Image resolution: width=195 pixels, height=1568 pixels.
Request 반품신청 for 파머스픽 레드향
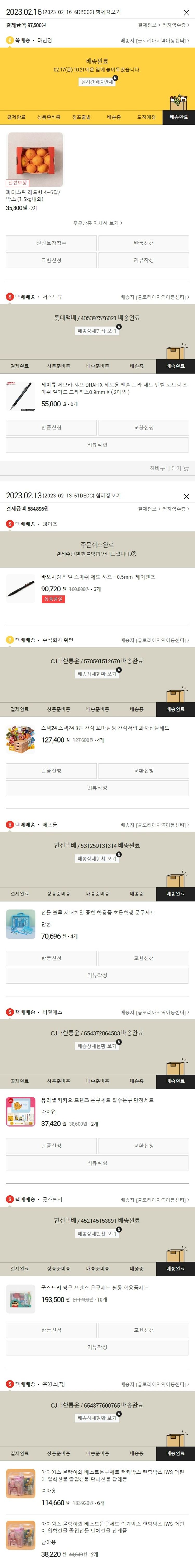[x=144, y=243]
